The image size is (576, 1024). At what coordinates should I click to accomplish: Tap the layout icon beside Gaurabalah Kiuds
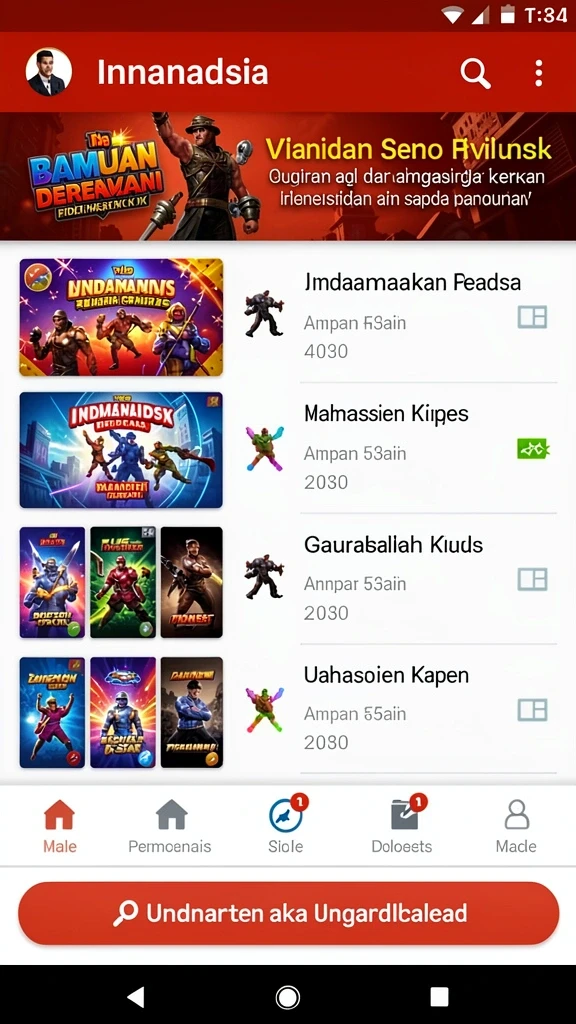tap(532, 579)
